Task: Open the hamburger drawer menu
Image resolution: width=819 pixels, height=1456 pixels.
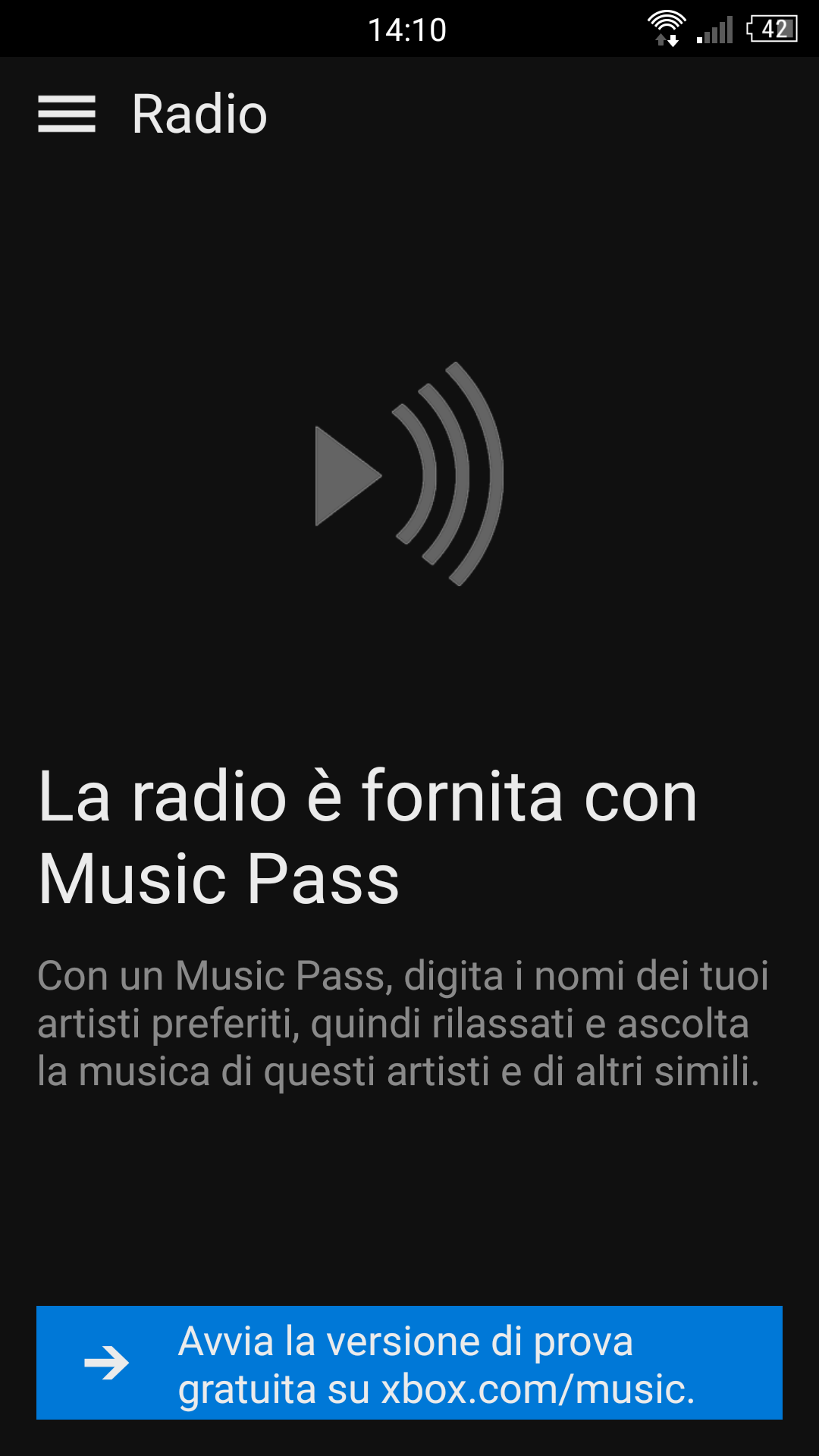Action: 67,114
